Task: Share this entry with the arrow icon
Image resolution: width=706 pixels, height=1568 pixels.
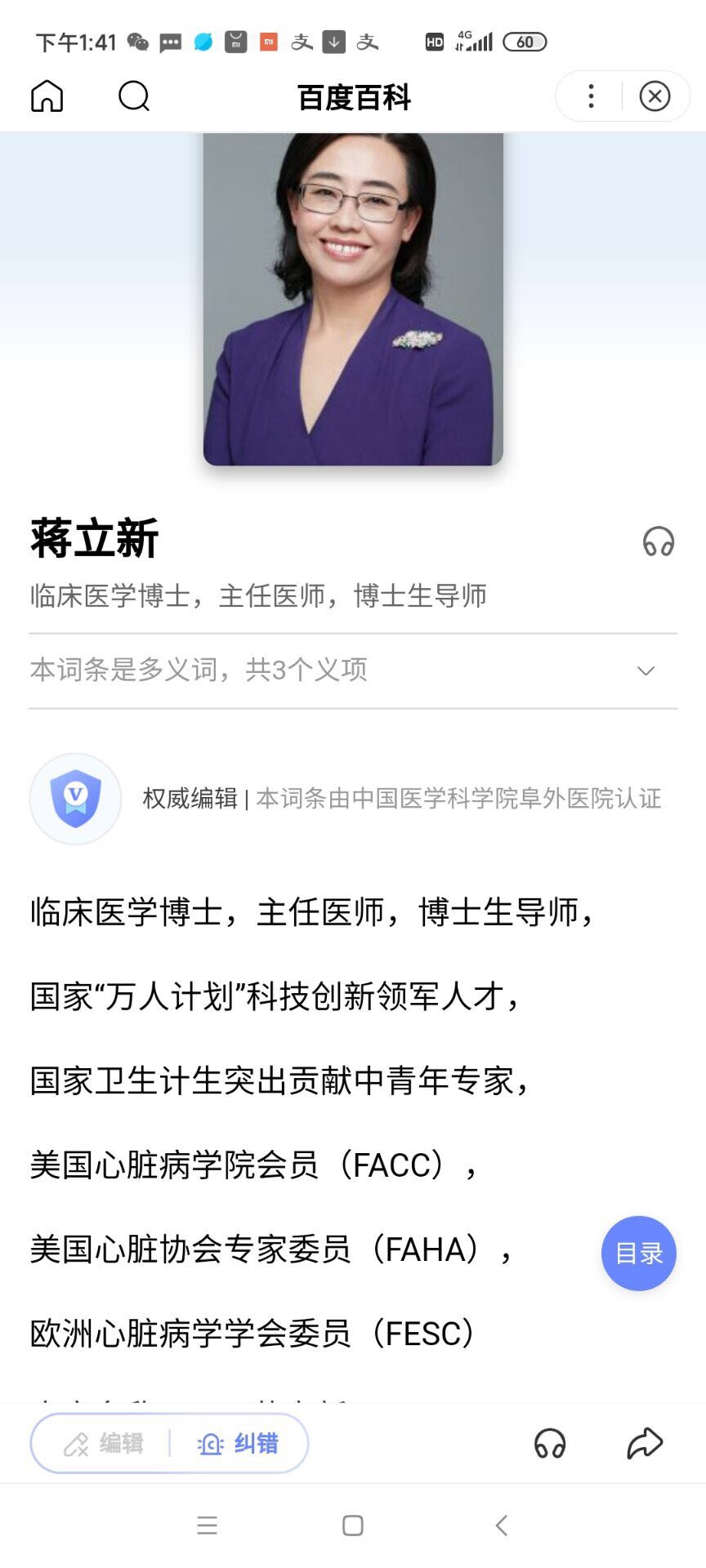Action: 645,1444
